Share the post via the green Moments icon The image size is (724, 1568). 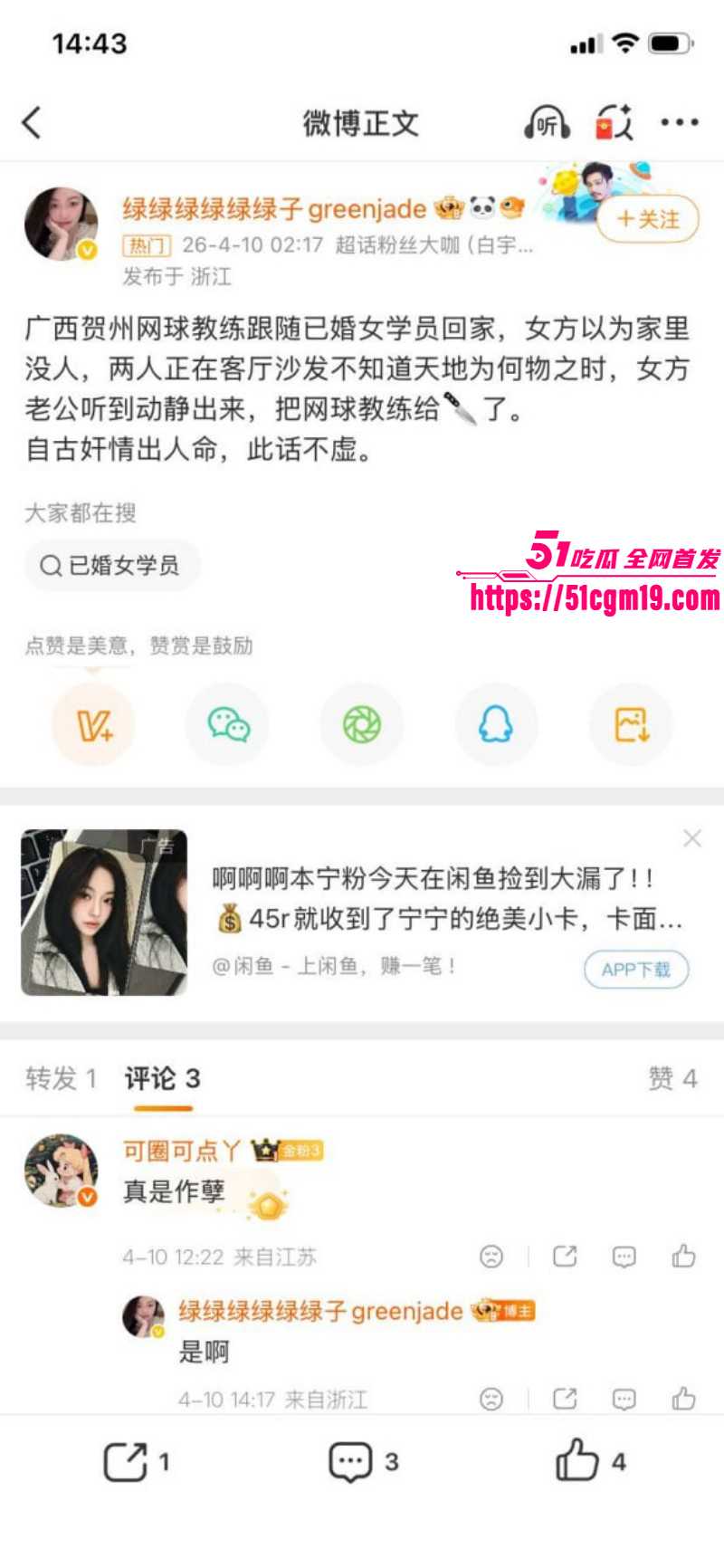tap(361, 724)
